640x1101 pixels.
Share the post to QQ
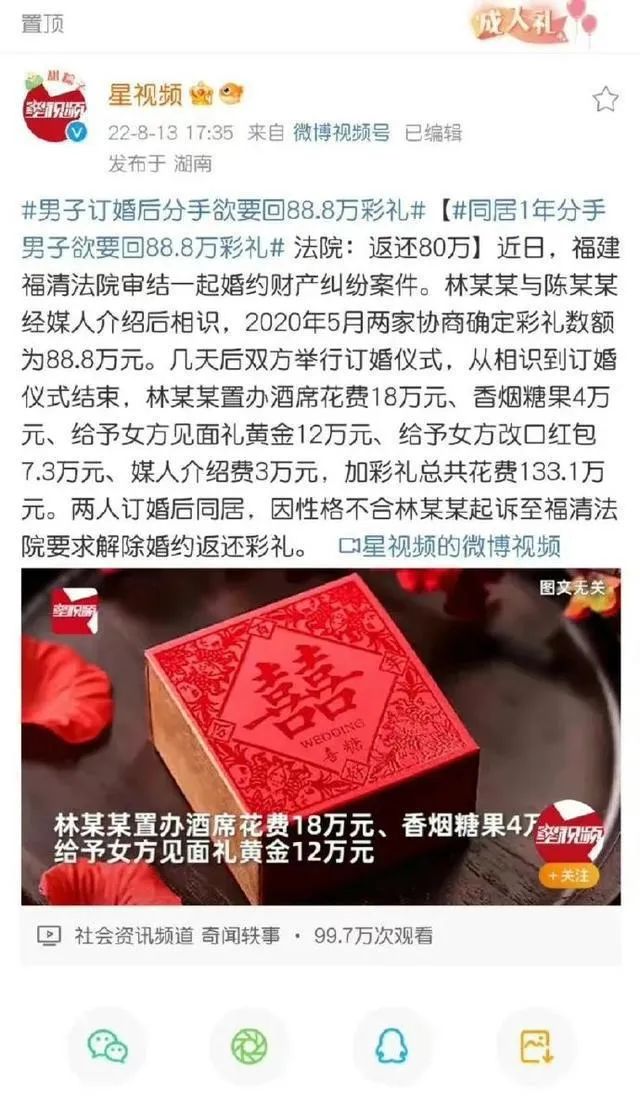coord(391,1046)
